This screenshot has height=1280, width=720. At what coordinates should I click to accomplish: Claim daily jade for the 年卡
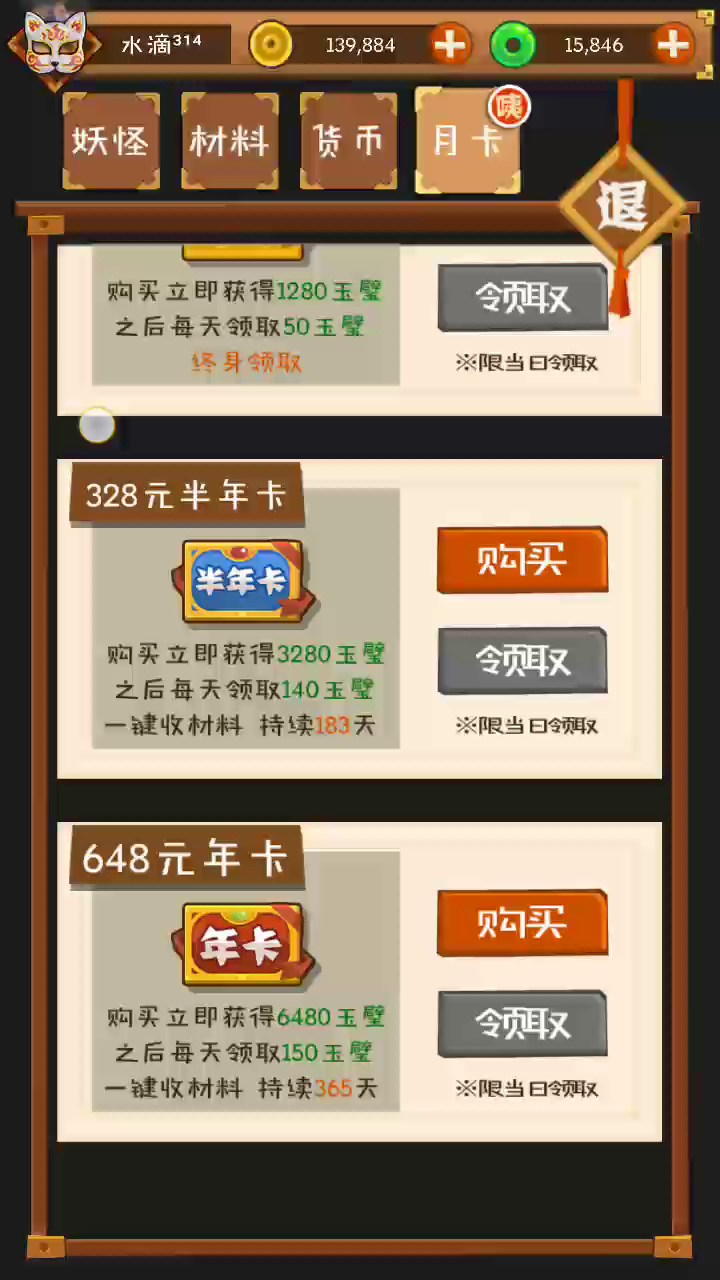point(522,1024)
